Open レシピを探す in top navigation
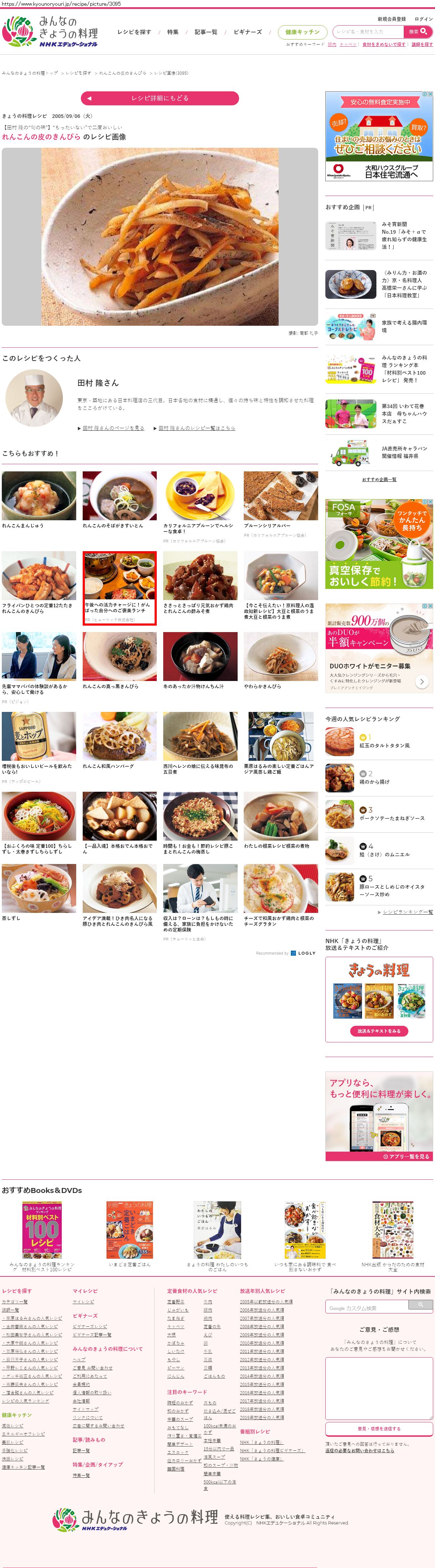The image size is (435, 1568). (x=134, y=32)
